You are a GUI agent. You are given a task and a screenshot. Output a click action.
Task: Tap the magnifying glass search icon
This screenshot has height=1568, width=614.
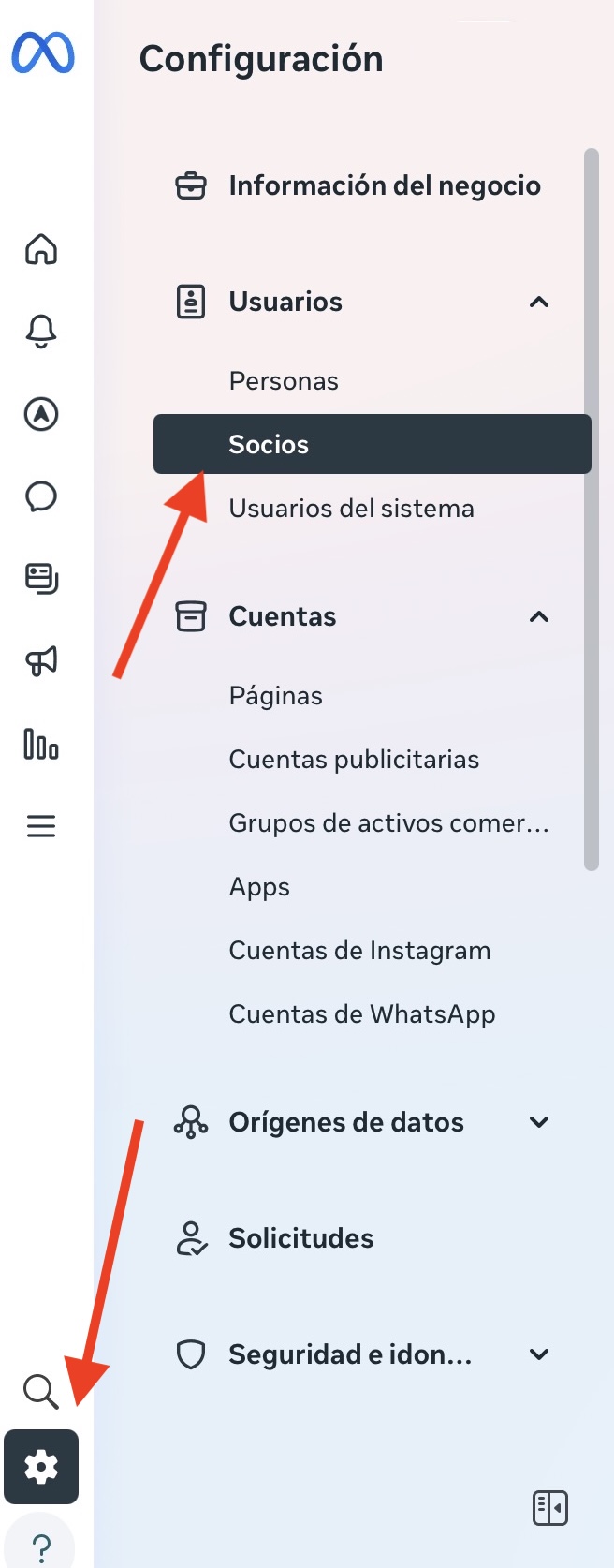(41, 1392)
